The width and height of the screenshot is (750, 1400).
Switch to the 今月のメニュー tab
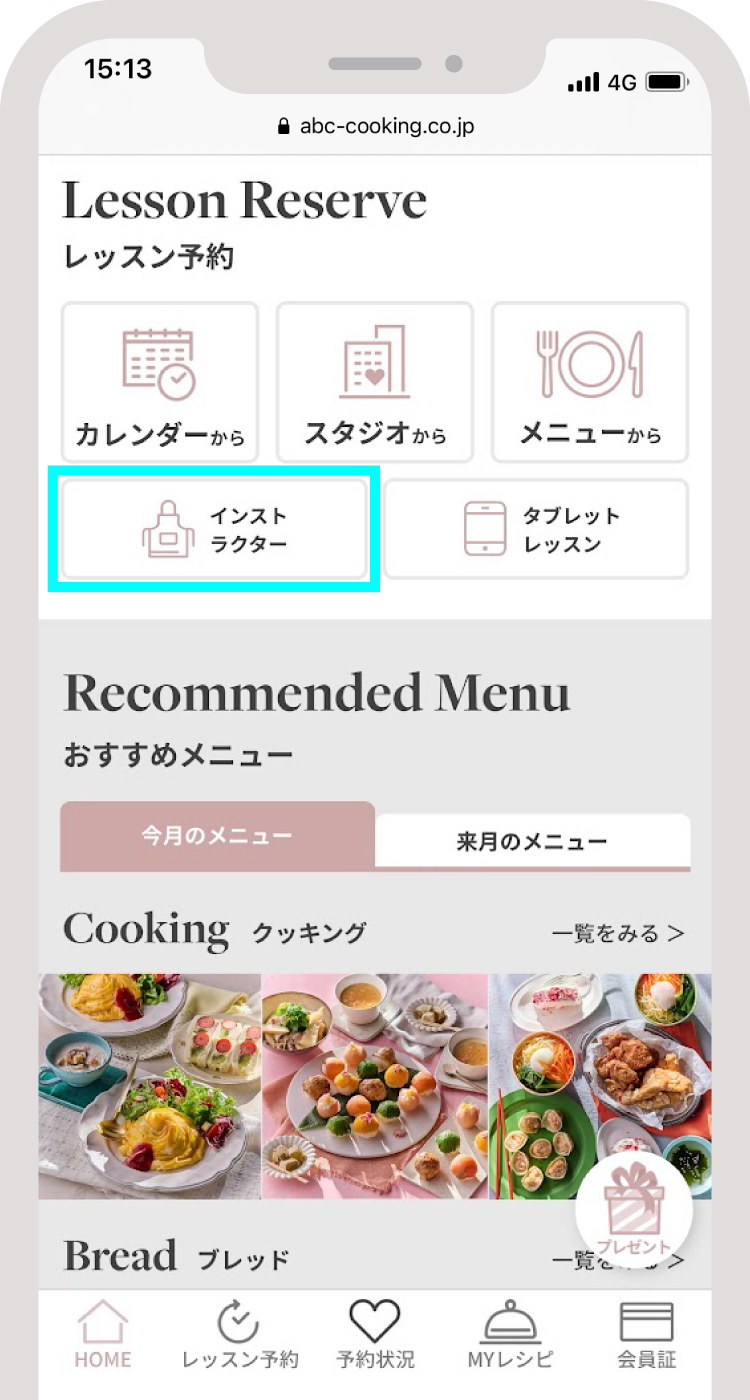[217, 836]
